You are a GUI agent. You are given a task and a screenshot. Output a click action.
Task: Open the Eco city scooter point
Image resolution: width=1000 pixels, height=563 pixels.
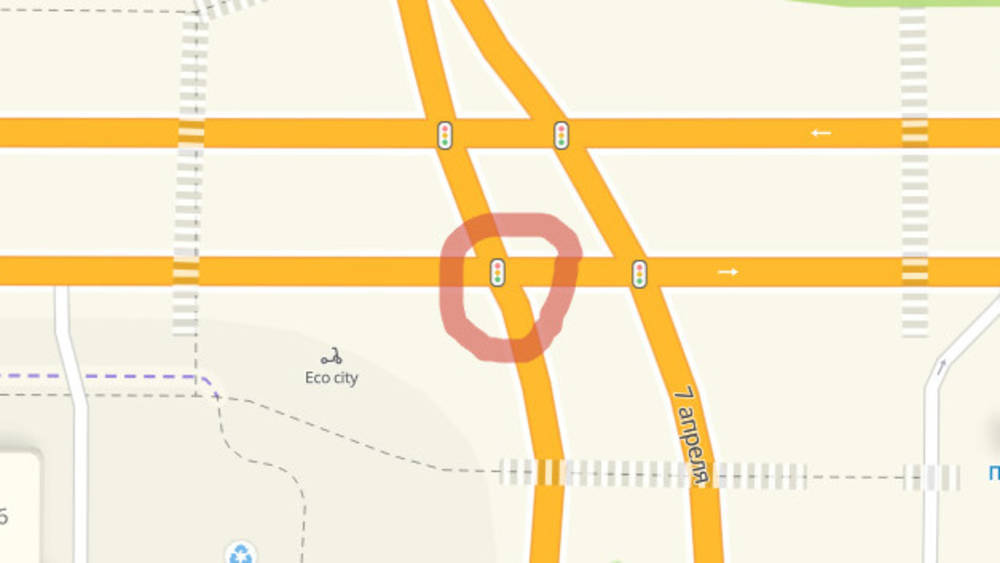point(331,357)
